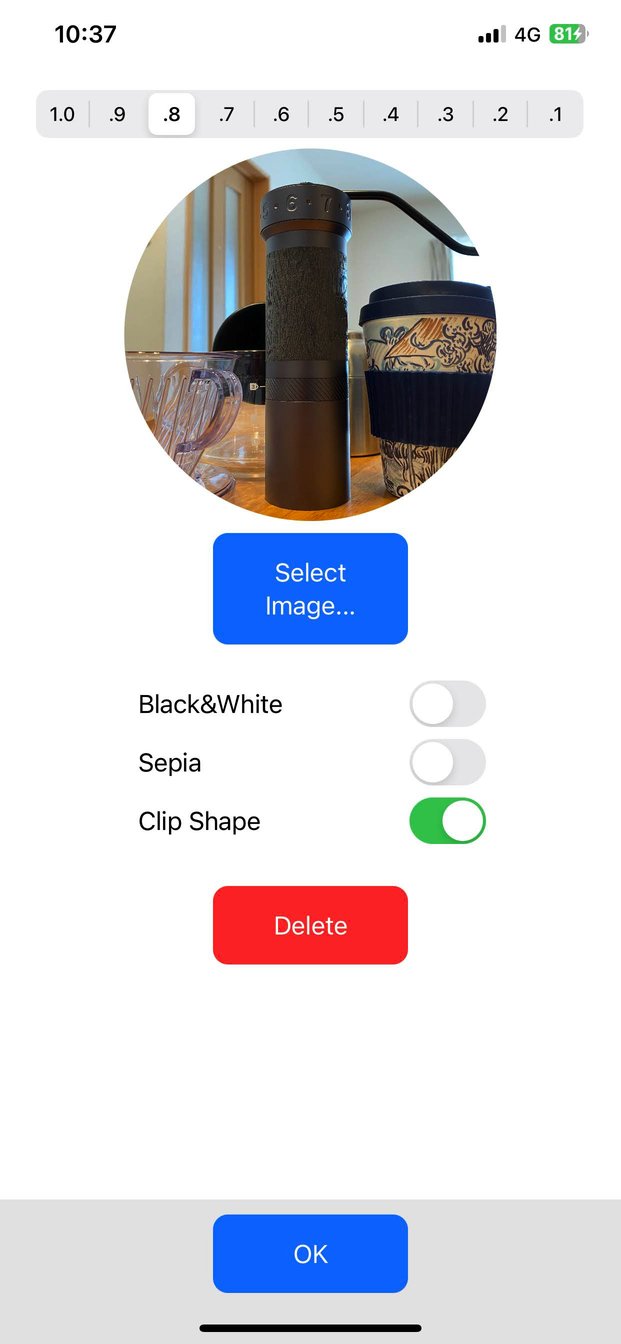Disable the Clip Shape toggle

coord(447,821)
